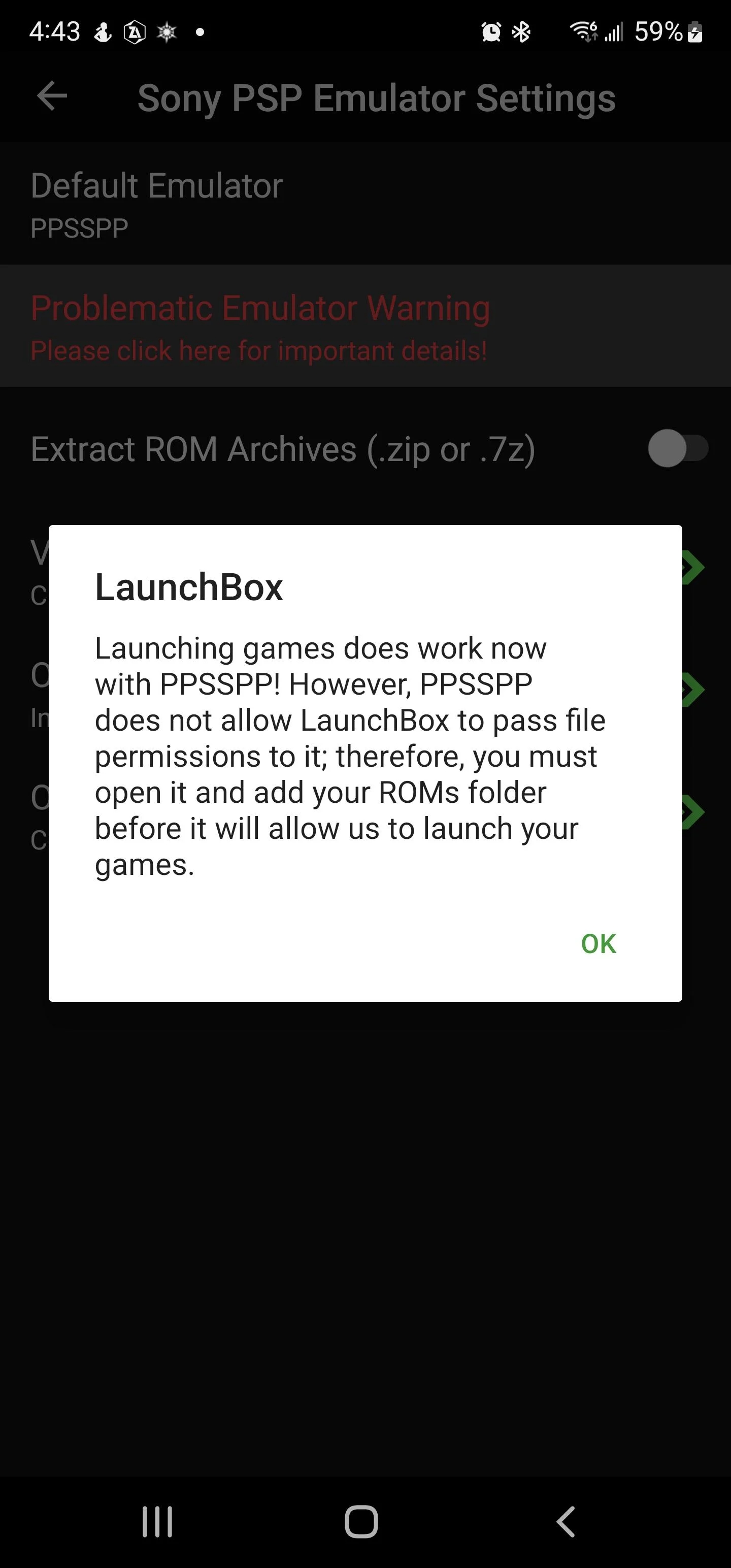
Task: Open recent apps from navigation bar
Action: [157, 1522]
